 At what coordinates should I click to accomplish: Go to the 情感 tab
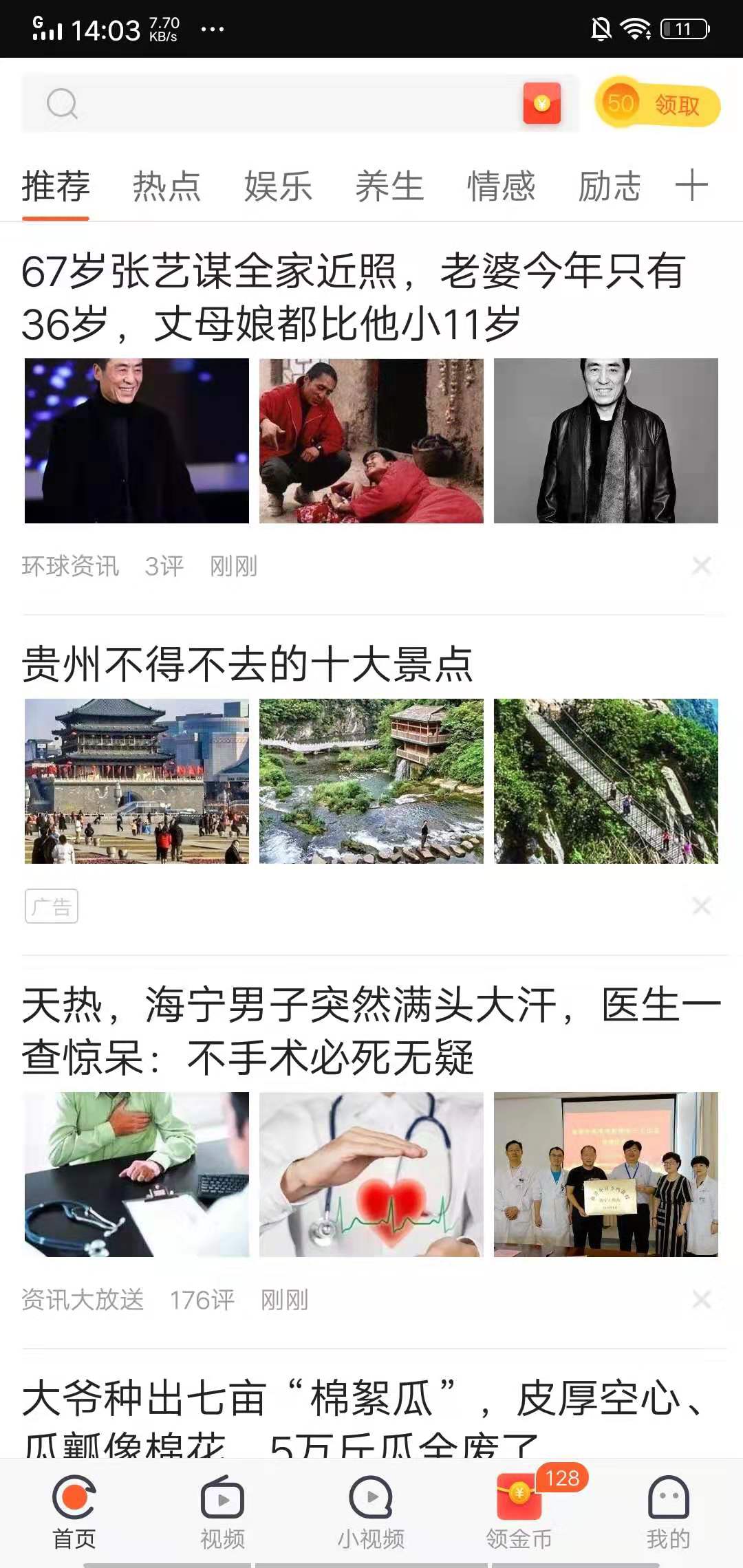pos(501,186)
